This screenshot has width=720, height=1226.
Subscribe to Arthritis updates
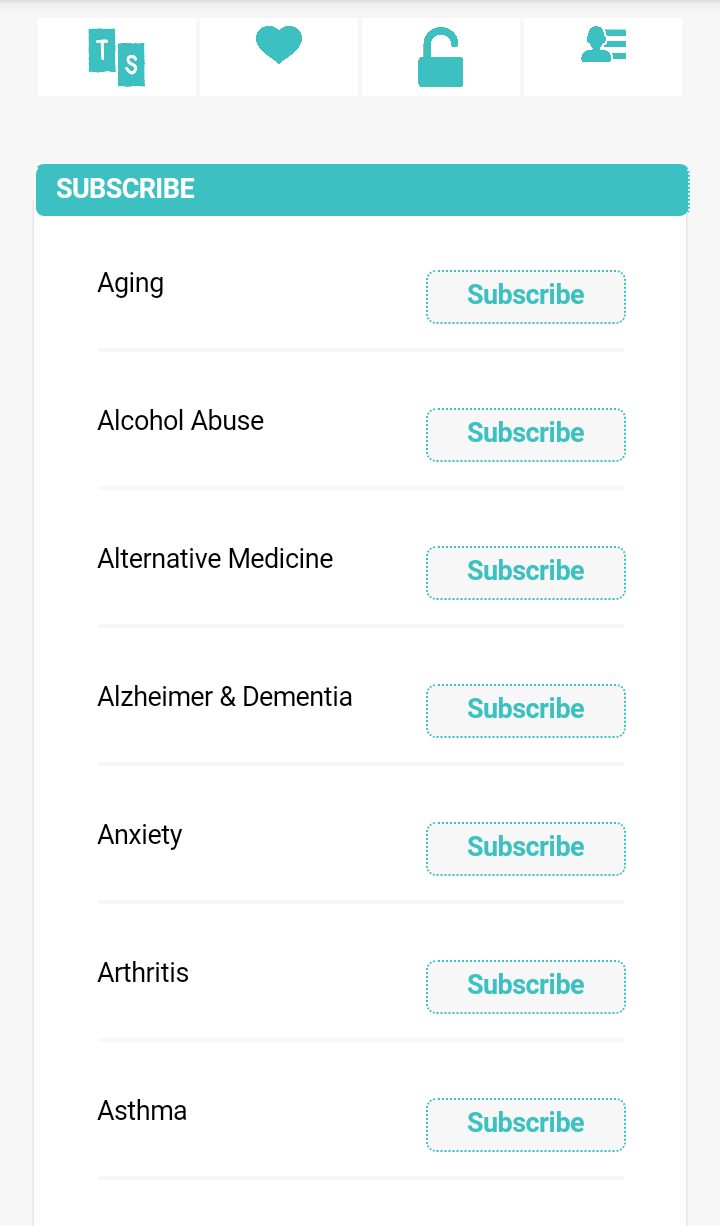coord(526,987)
